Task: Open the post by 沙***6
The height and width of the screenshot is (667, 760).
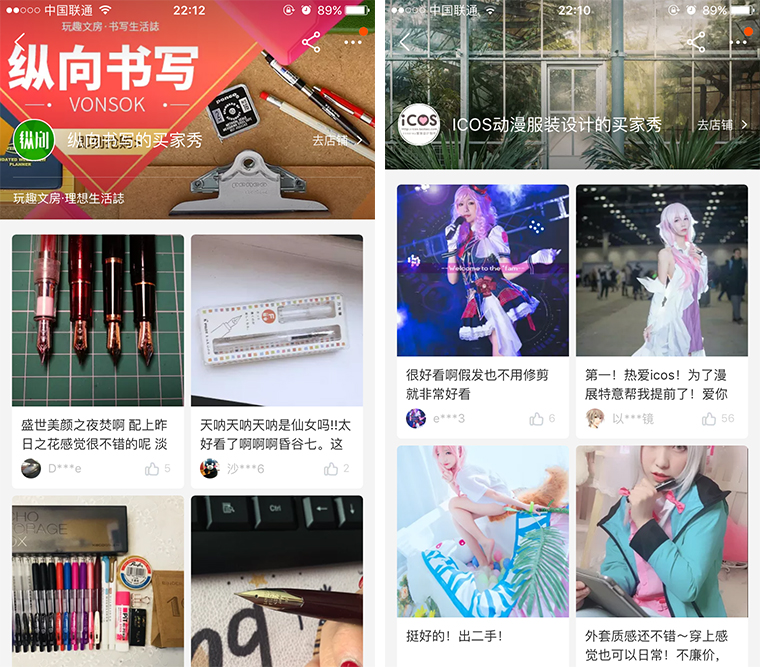Action: click(277, 320)
